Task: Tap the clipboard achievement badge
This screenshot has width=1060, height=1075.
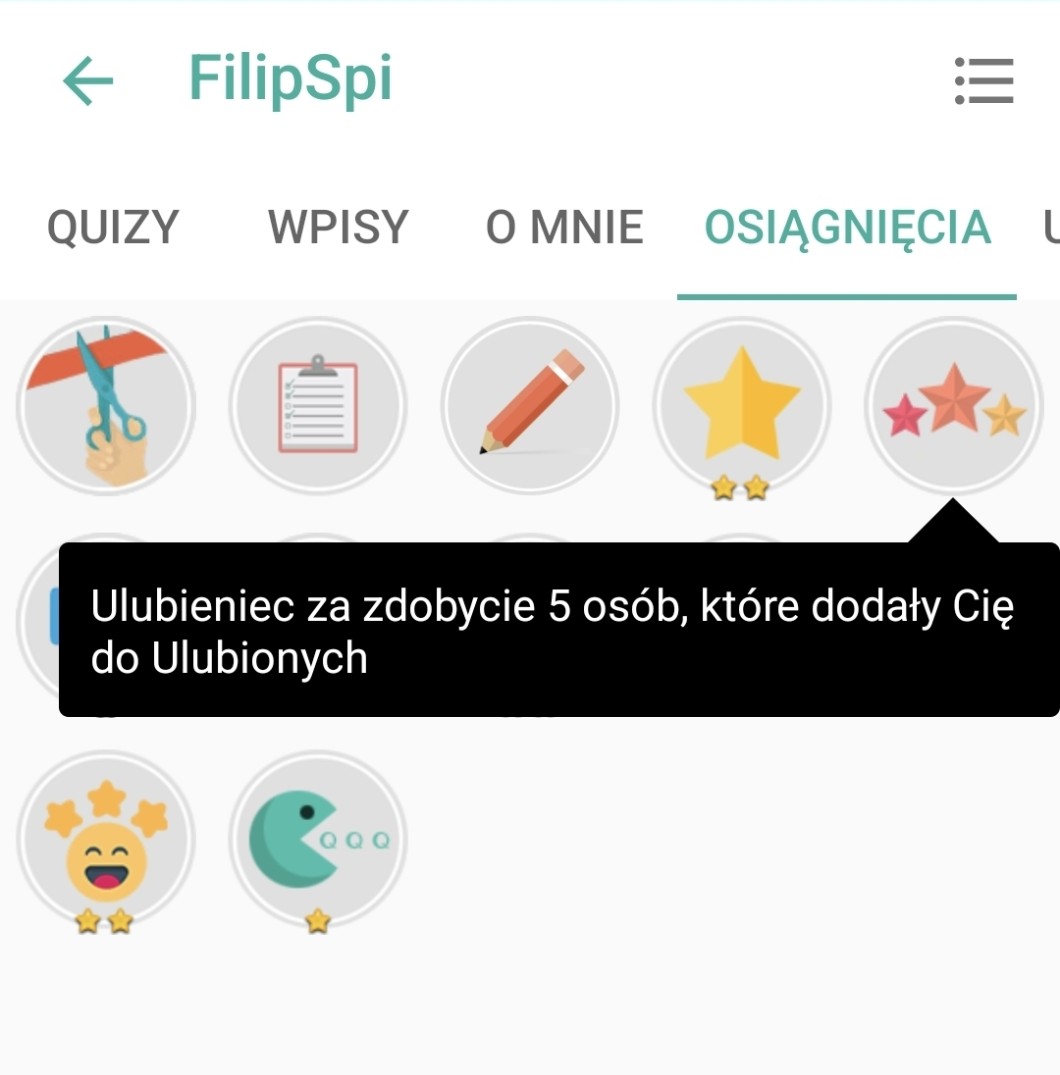Action: [318, 406]
